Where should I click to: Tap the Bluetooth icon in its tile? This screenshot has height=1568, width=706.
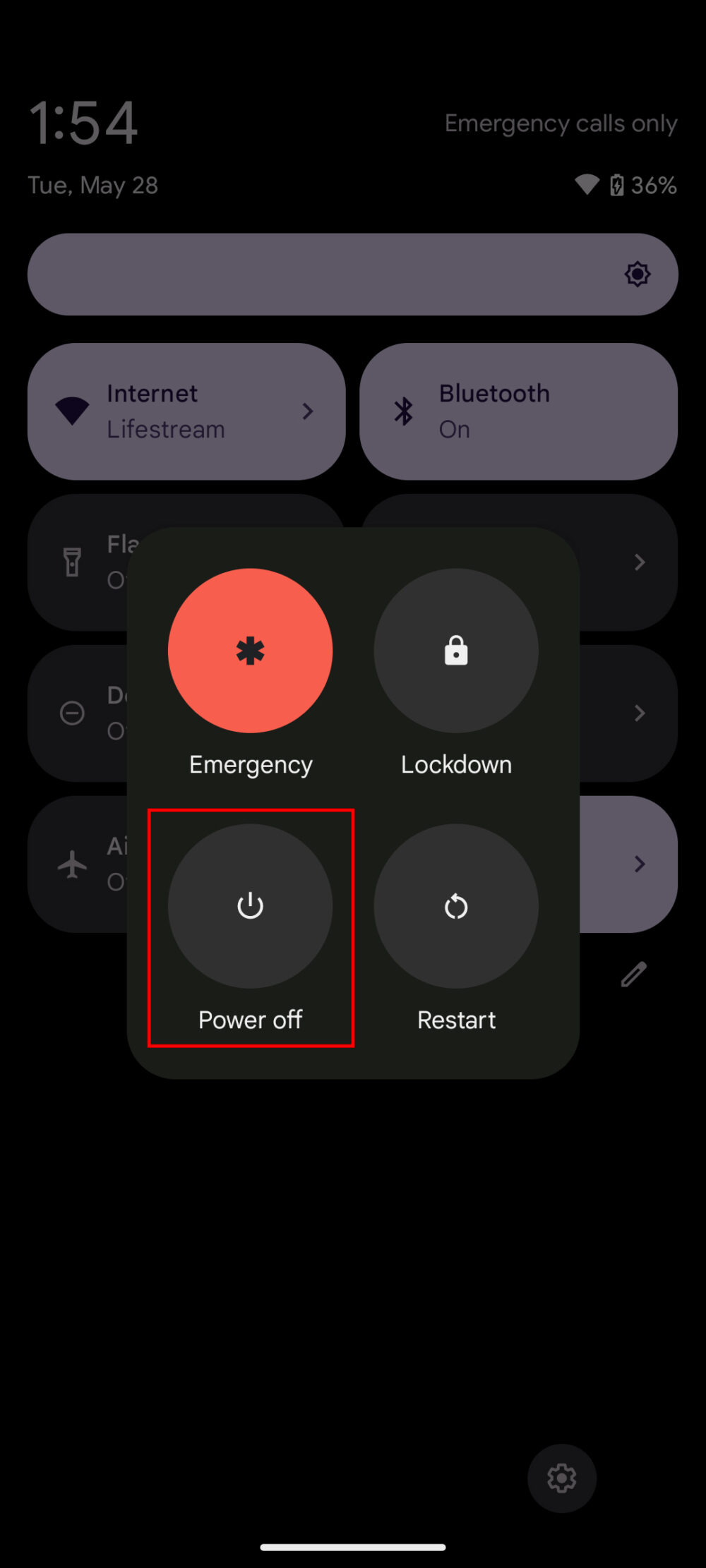tap(404, 410)
